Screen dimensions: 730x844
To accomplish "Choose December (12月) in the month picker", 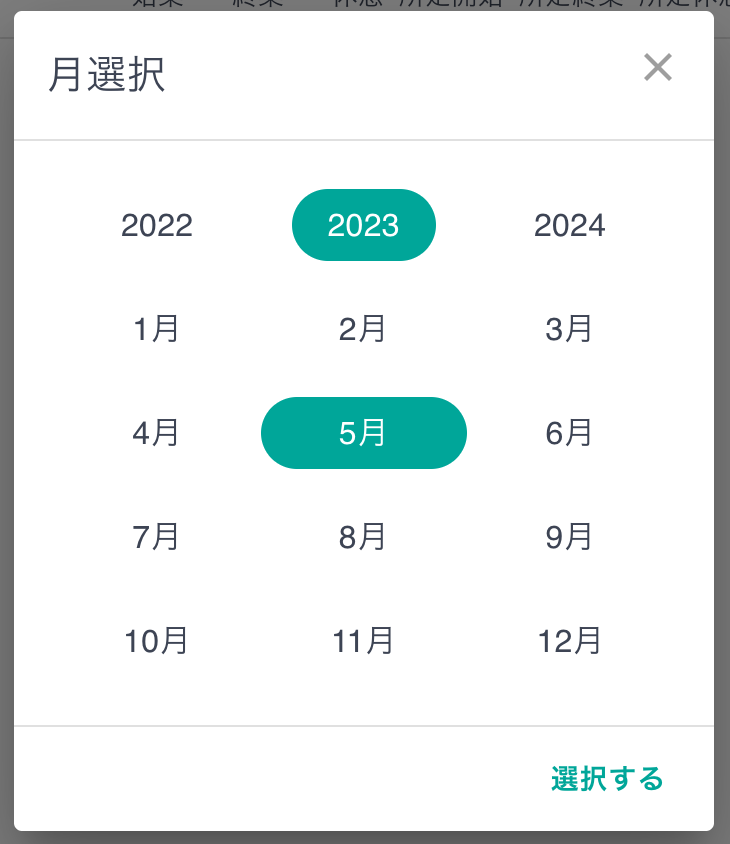I will (570, 642).
